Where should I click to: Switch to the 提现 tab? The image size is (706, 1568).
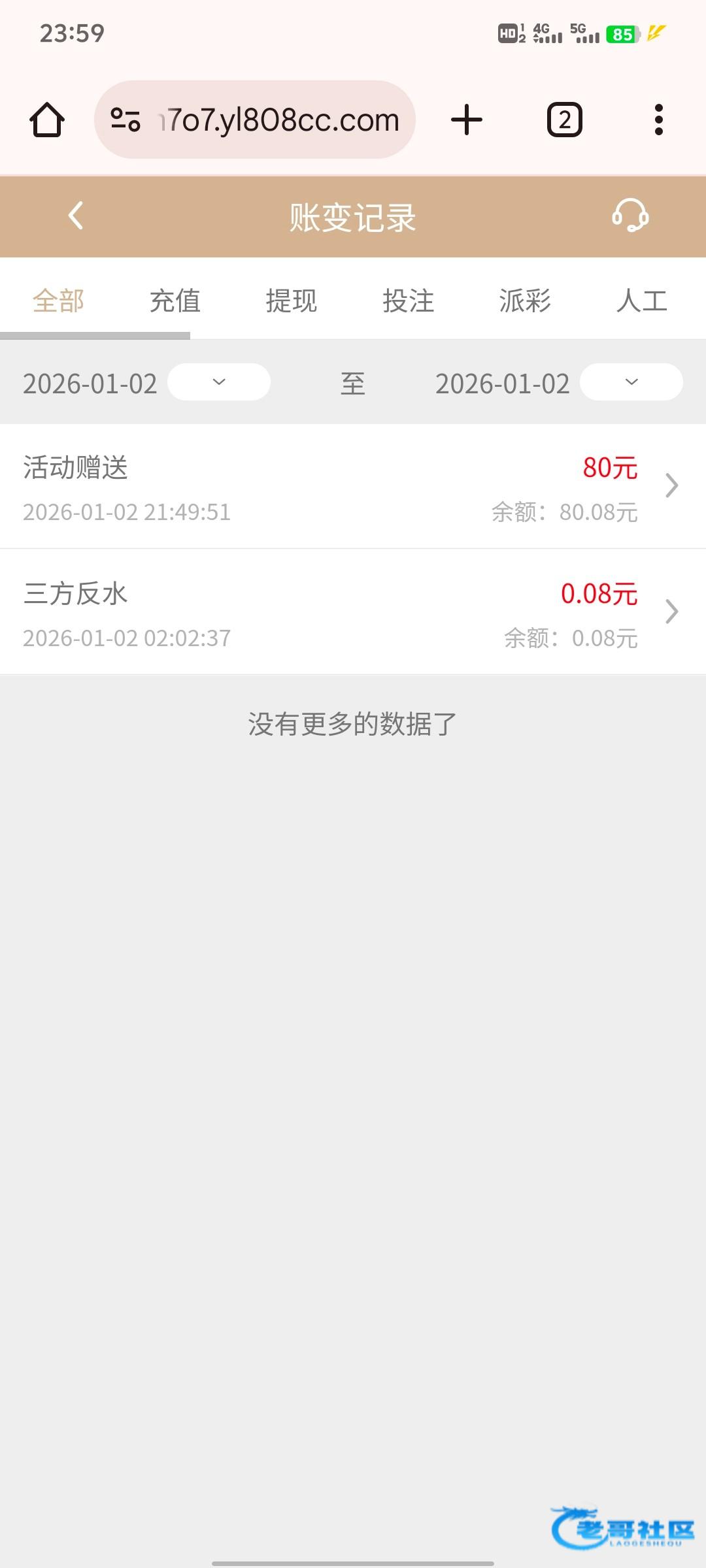292,301
